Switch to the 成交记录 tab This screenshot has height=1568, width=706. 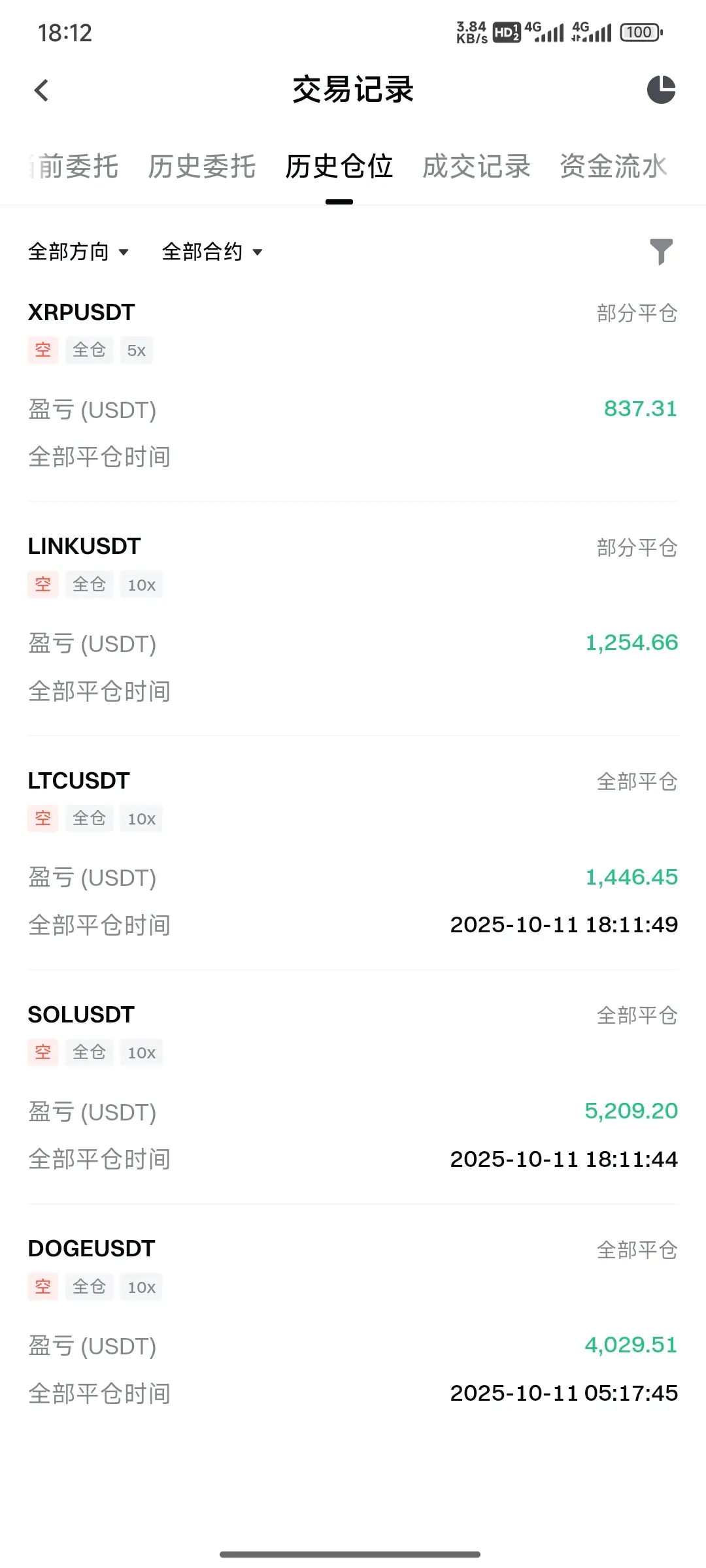point(477,166)
